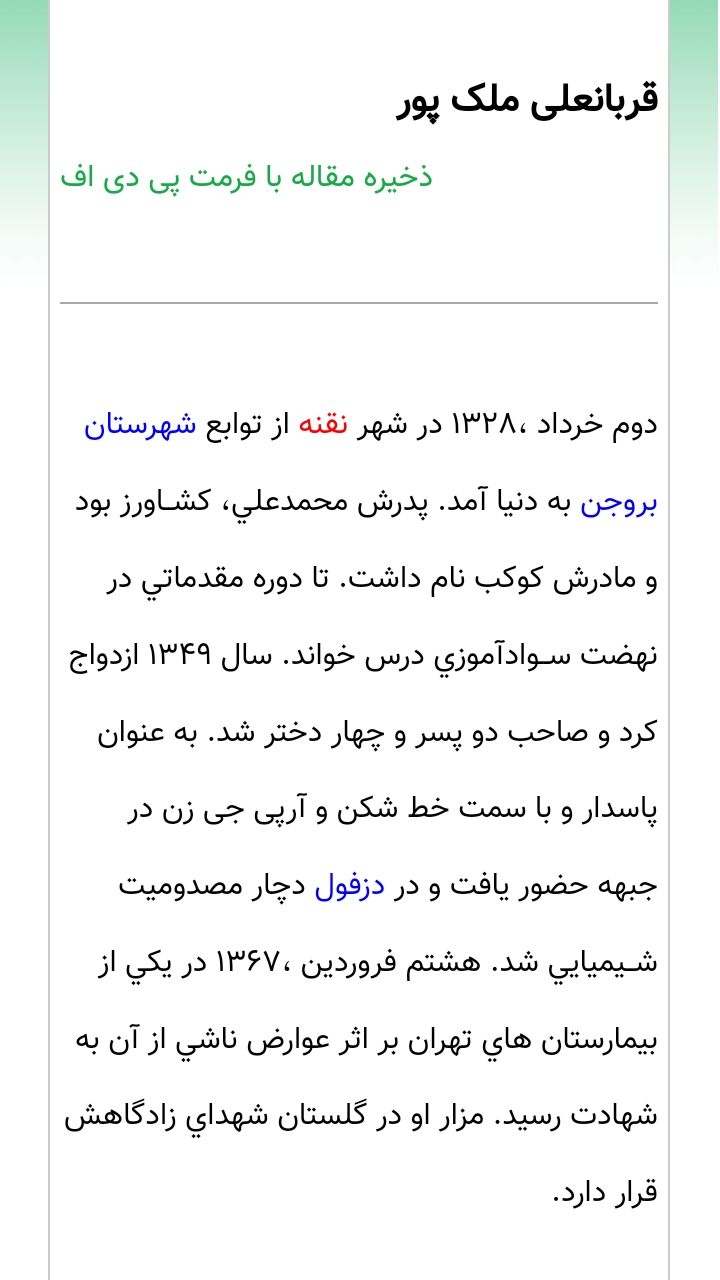Tap the green save article as PDF link

246,177
